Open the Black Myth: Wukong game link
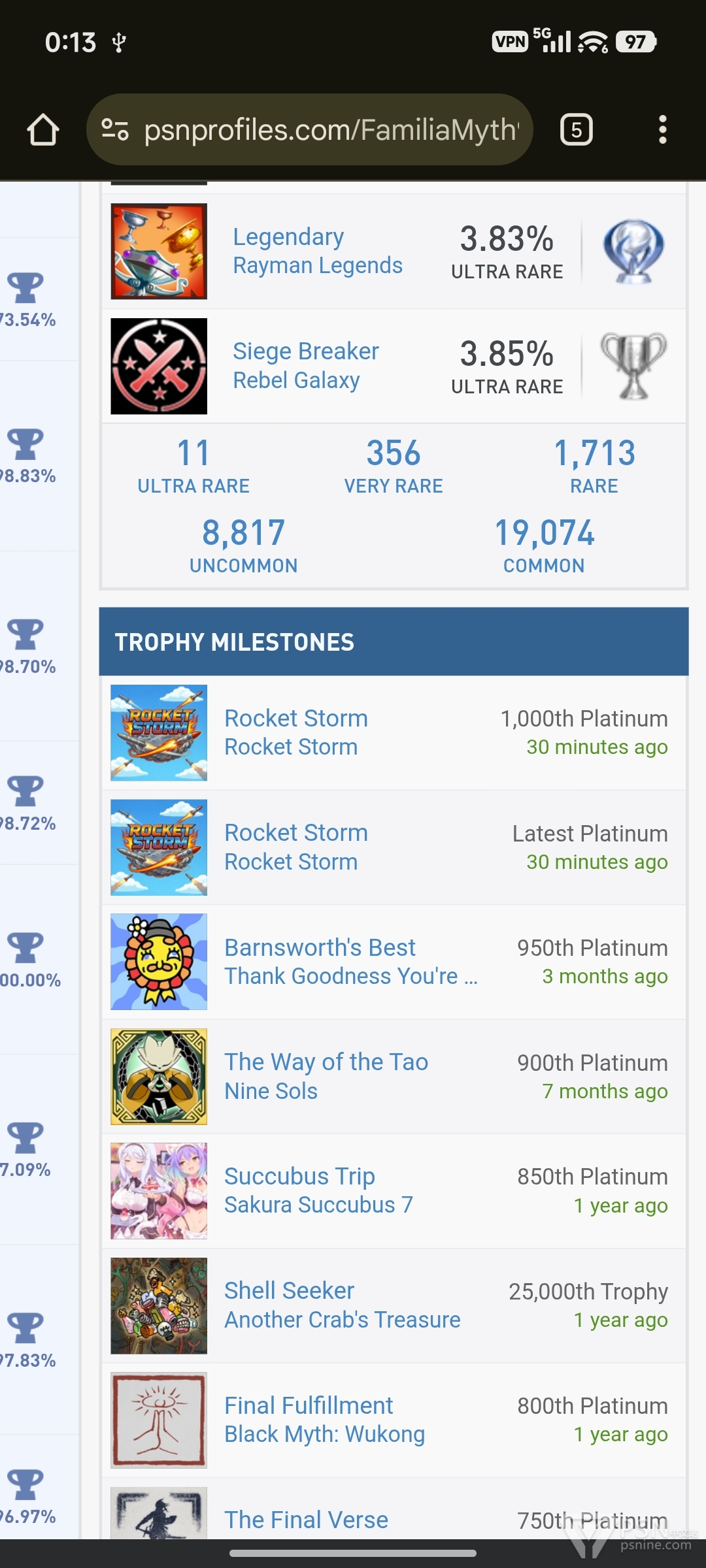This screenshot has height=1568, width=706. [325, 1434]
